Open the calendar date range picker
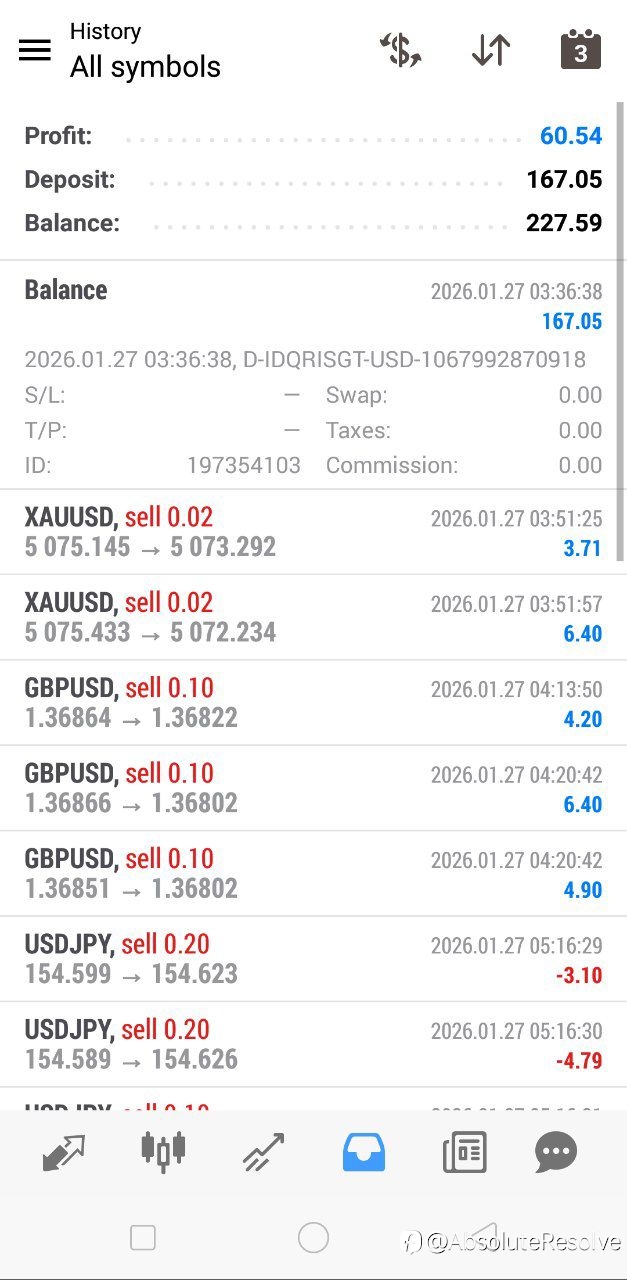Image resolution: width=627 pixels, height=1280 pixels. click(580, 50)
